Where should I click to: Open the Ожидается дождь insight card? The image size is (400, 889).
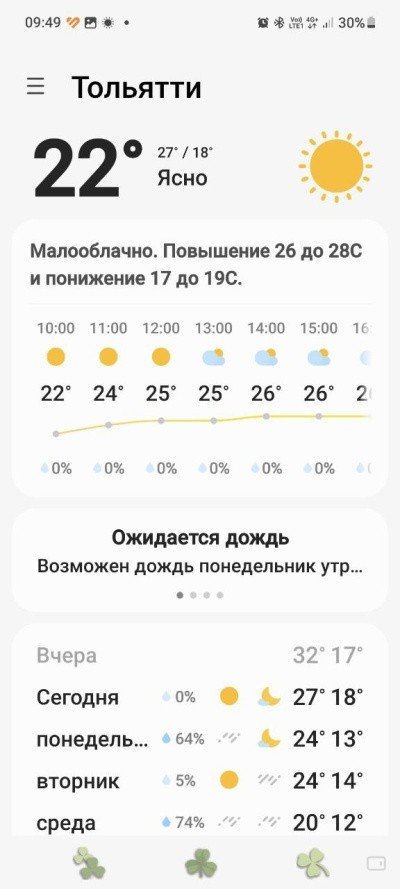200,560
